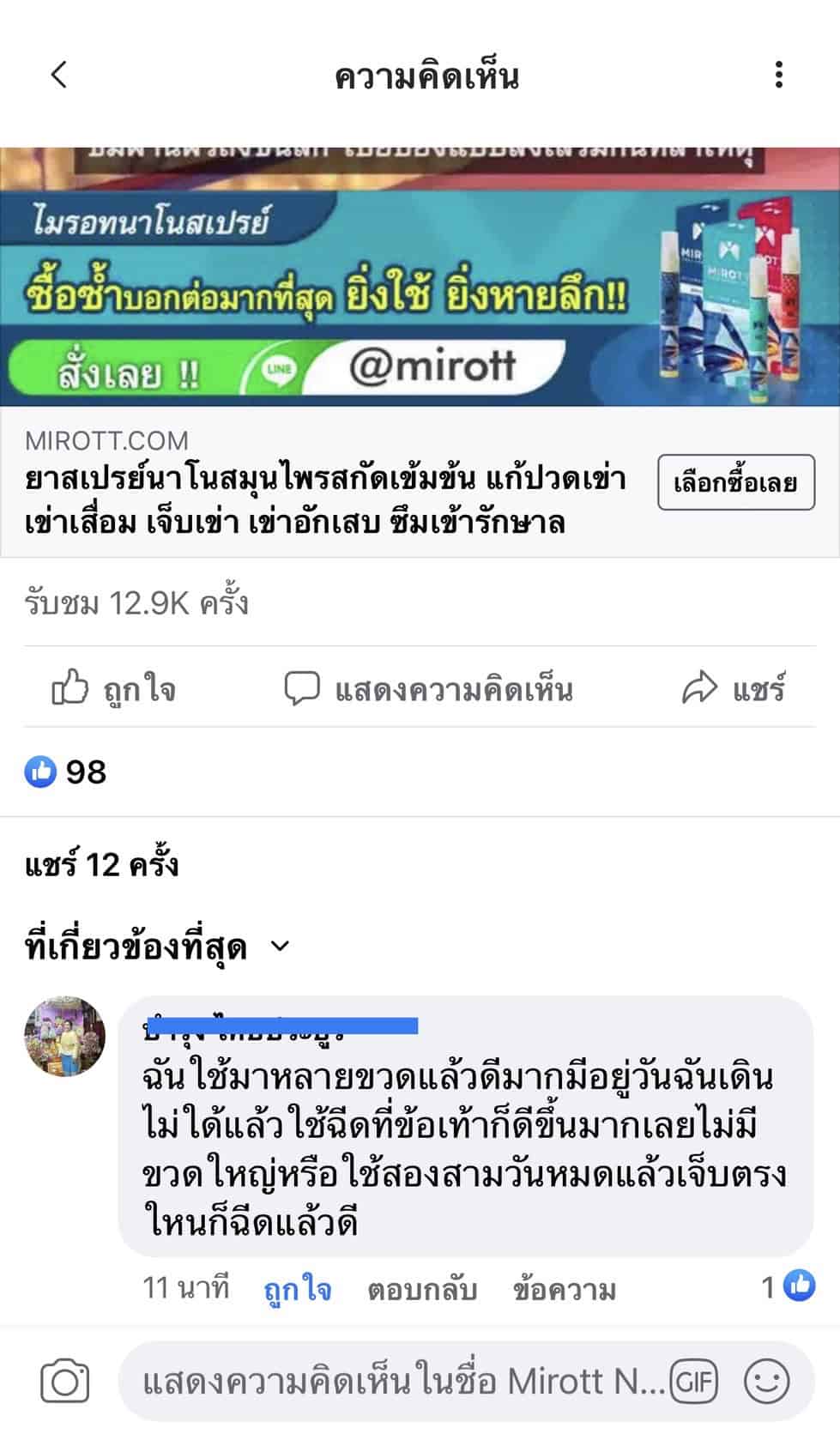The image size is (840, 1434).
Task: Share the post via แชร์
Action: click(734, 688)
